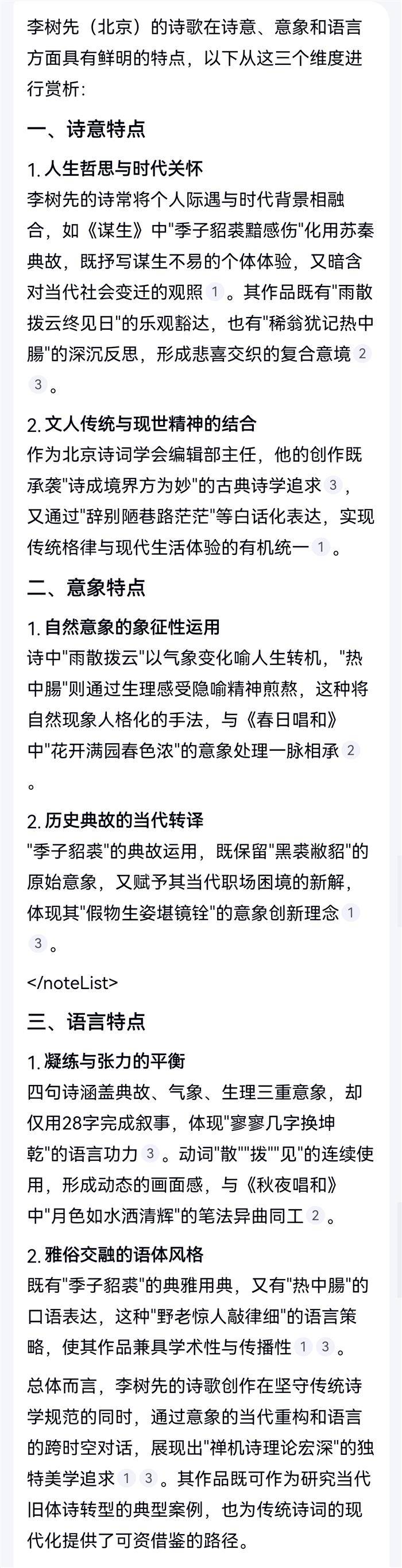Open citation 2 after "复合意境"
Viewport: 402px width, 1568px height.
point(362,354)
